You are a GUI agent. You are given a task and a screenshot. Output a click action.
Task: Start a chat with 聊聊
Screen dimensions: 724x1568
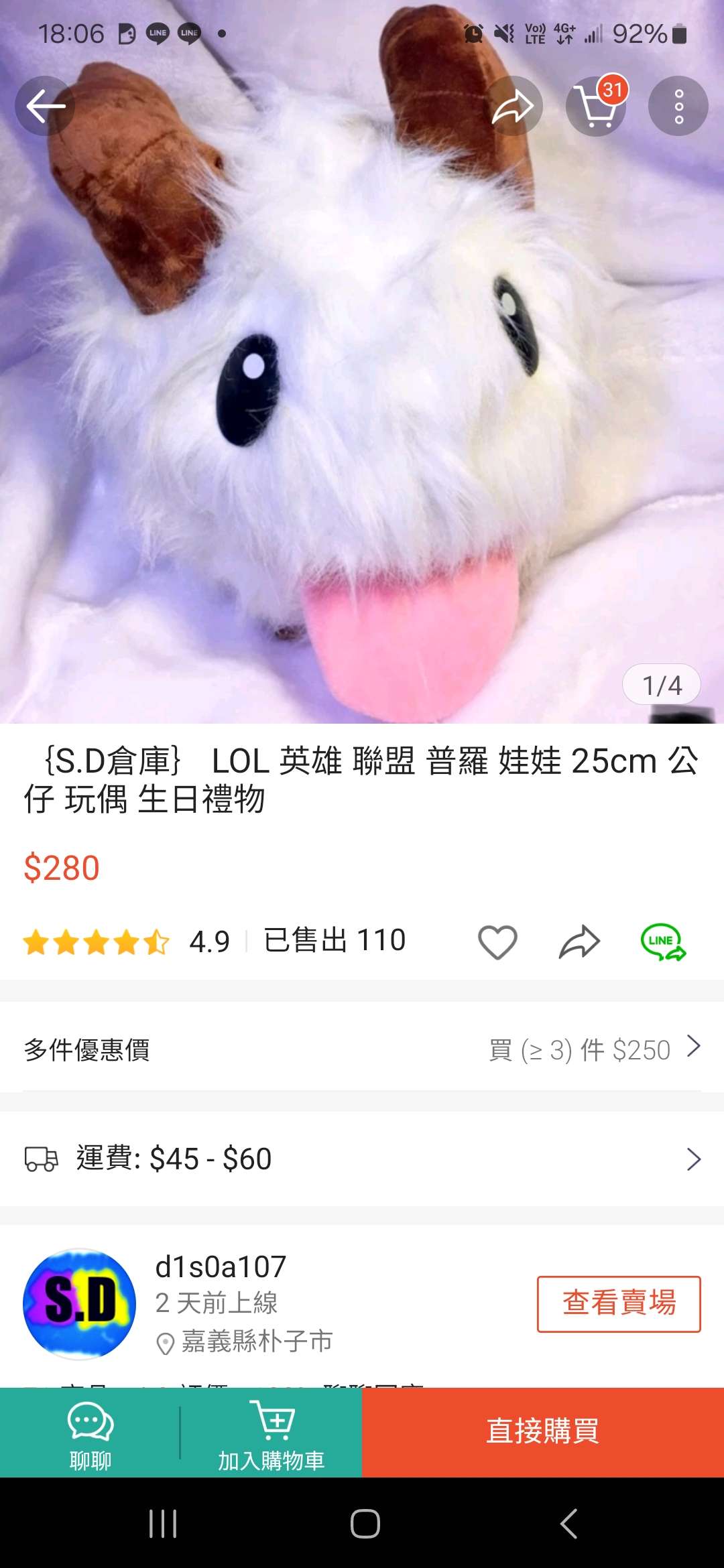tap(90, 1433)
